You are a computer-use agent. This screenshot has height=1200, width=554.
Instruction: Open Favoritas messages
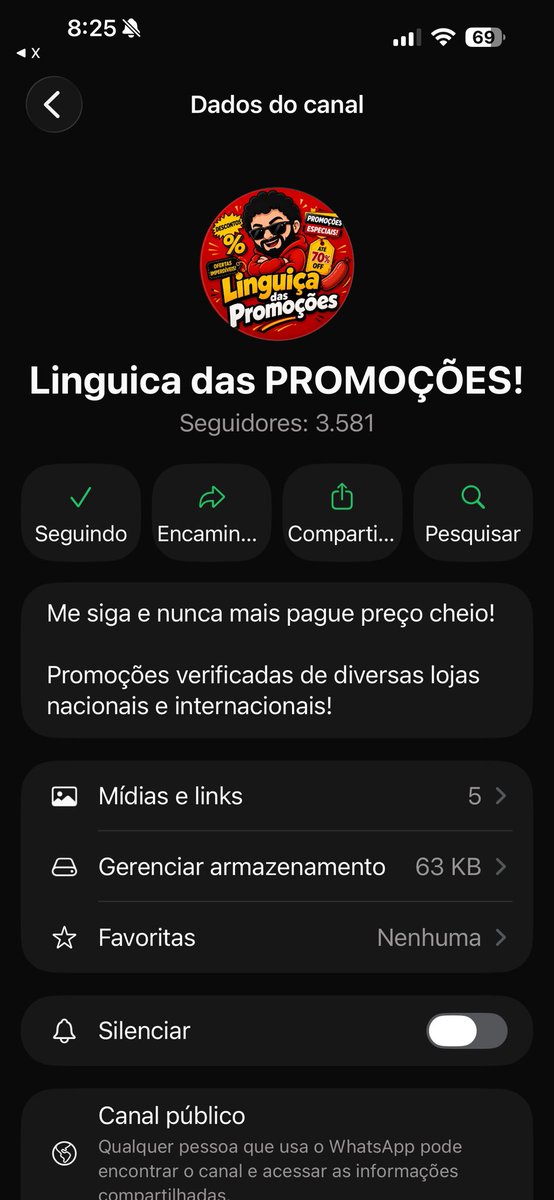pos(277,938)
